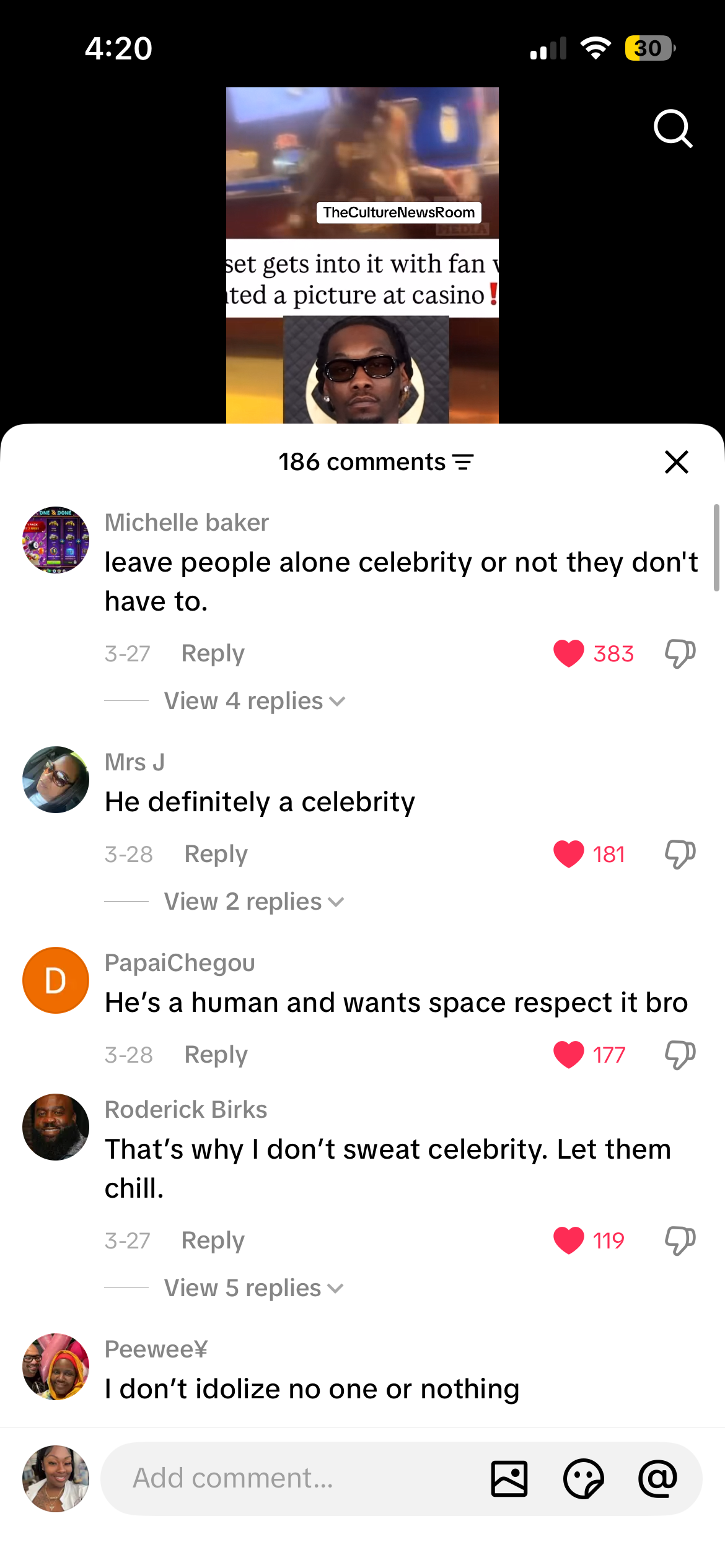This screenshot has height=1568, width=725.
Task: Expand View 2 replies
Action: click(253, 902)
